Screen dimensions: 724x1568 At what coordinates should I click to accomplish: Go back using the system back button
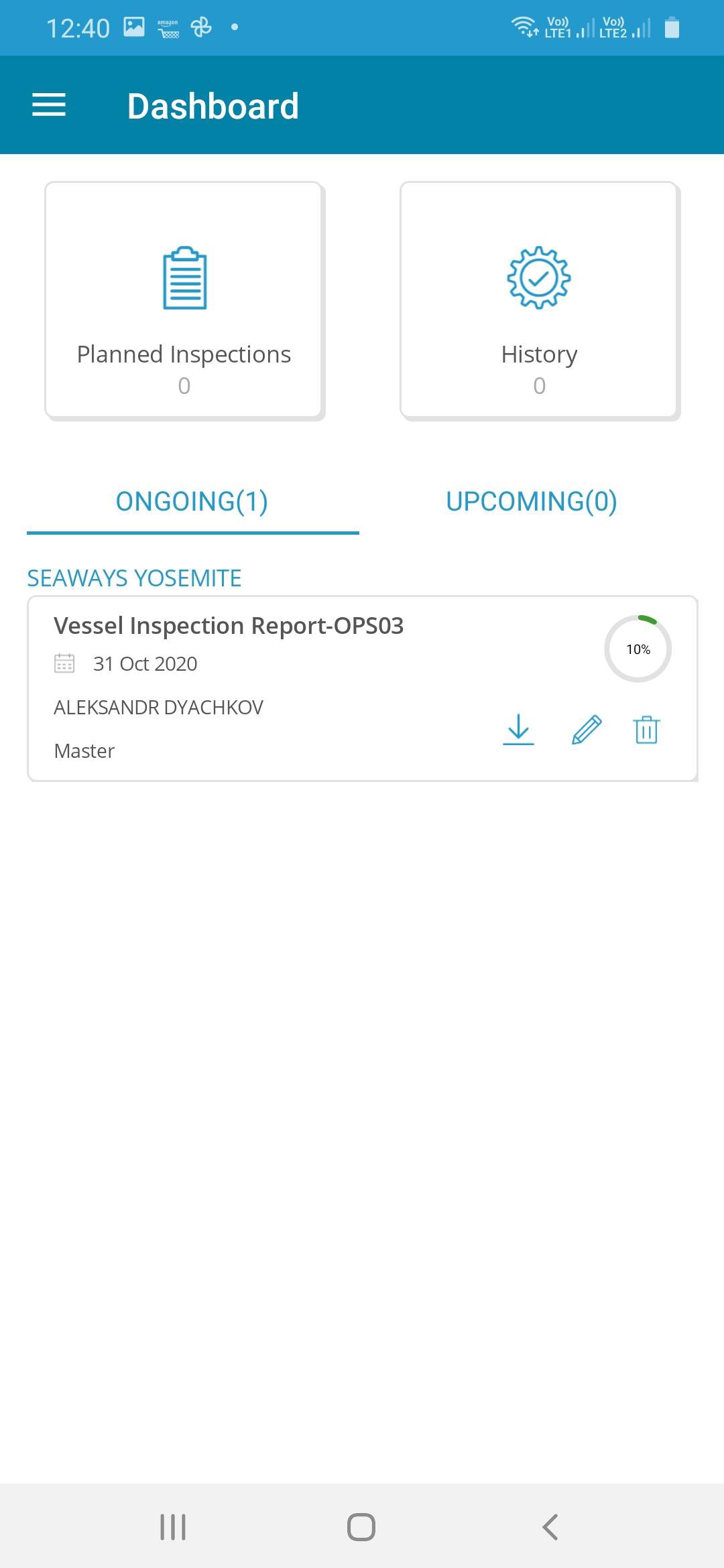point(550,1527)
